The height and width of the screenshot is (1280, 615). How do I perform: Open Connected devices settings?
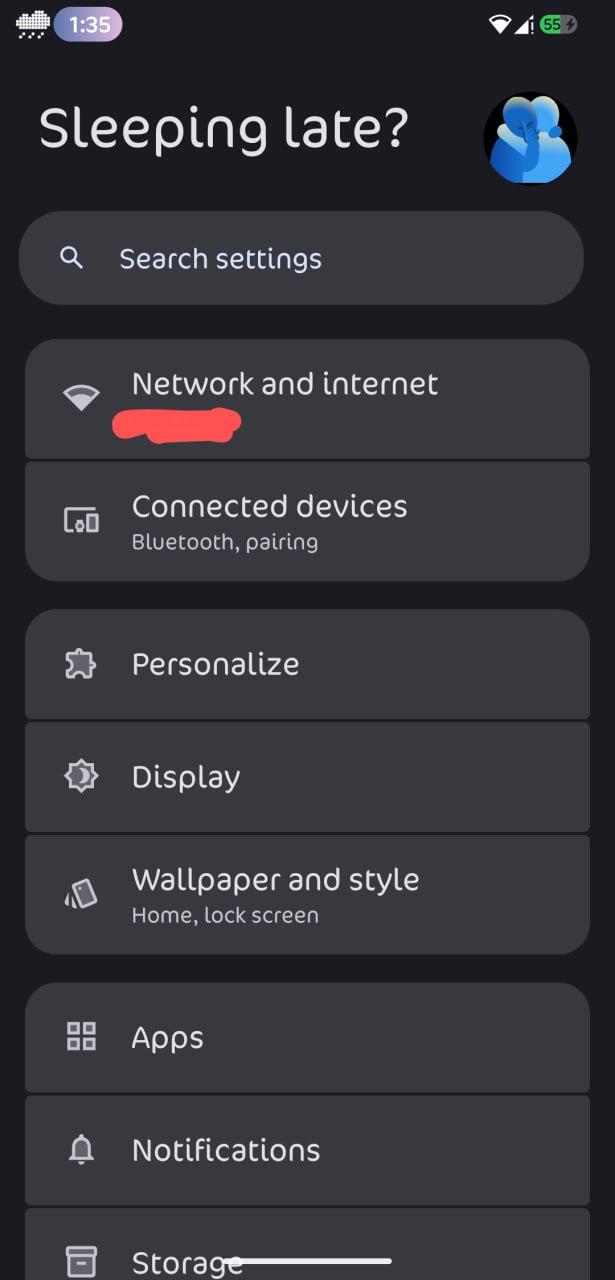(307, 521)
